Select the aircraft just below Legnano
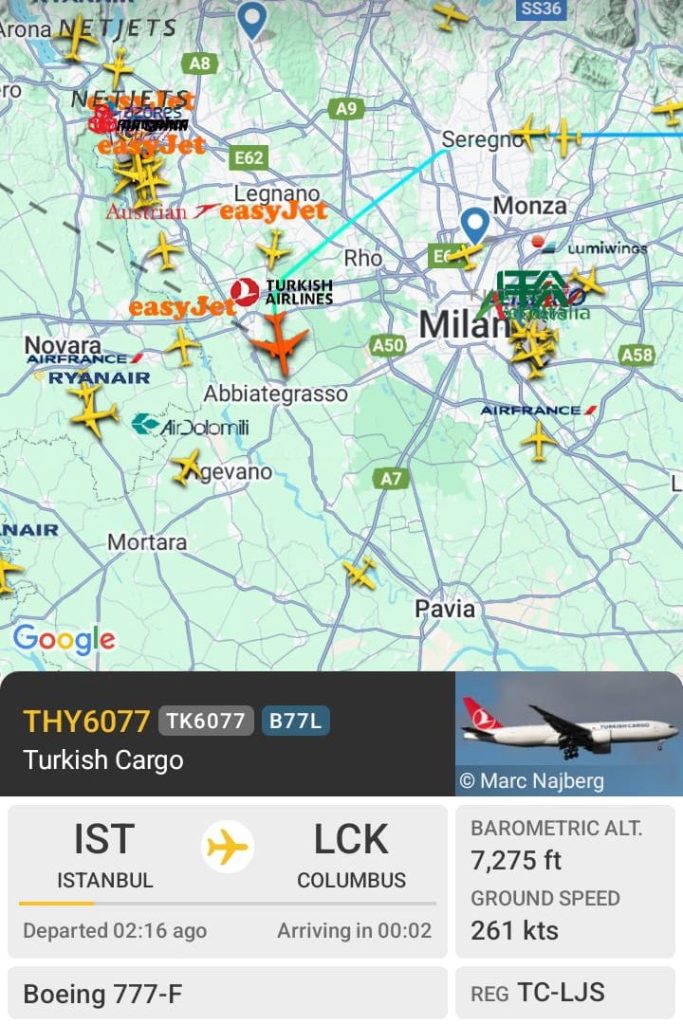Screen dimensions: 683x1024 coord(273,248)
